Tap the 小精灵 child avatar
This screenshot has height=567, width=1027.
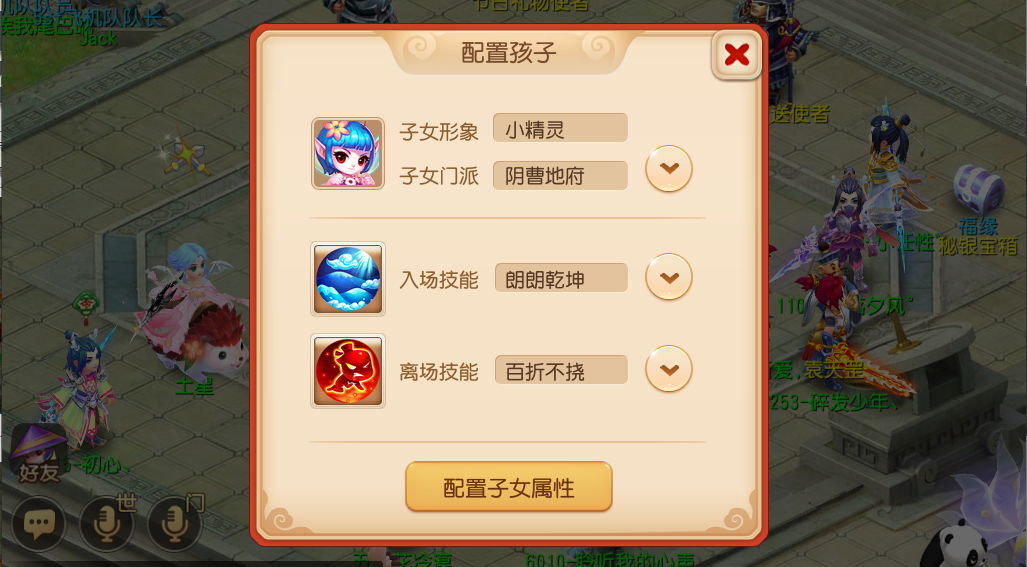(348, 153)
